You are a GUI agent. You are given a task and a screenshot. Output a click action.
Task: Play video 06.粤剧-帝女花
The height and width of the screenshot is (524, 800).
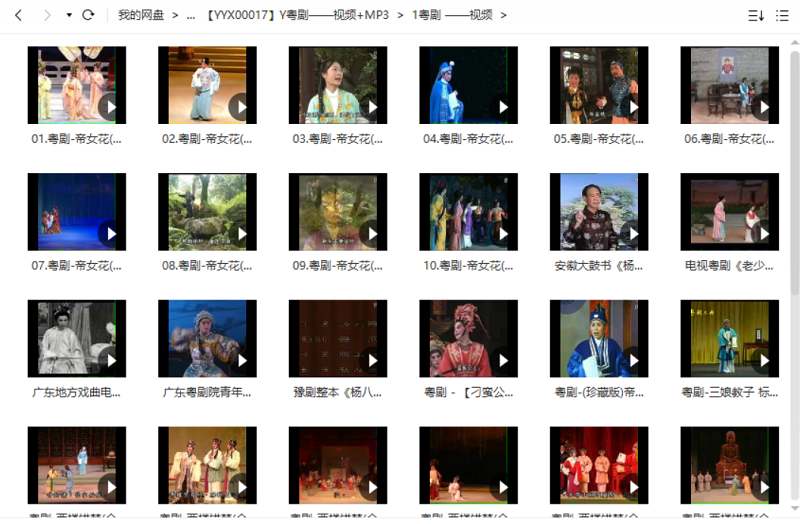[x=729, y=85]
